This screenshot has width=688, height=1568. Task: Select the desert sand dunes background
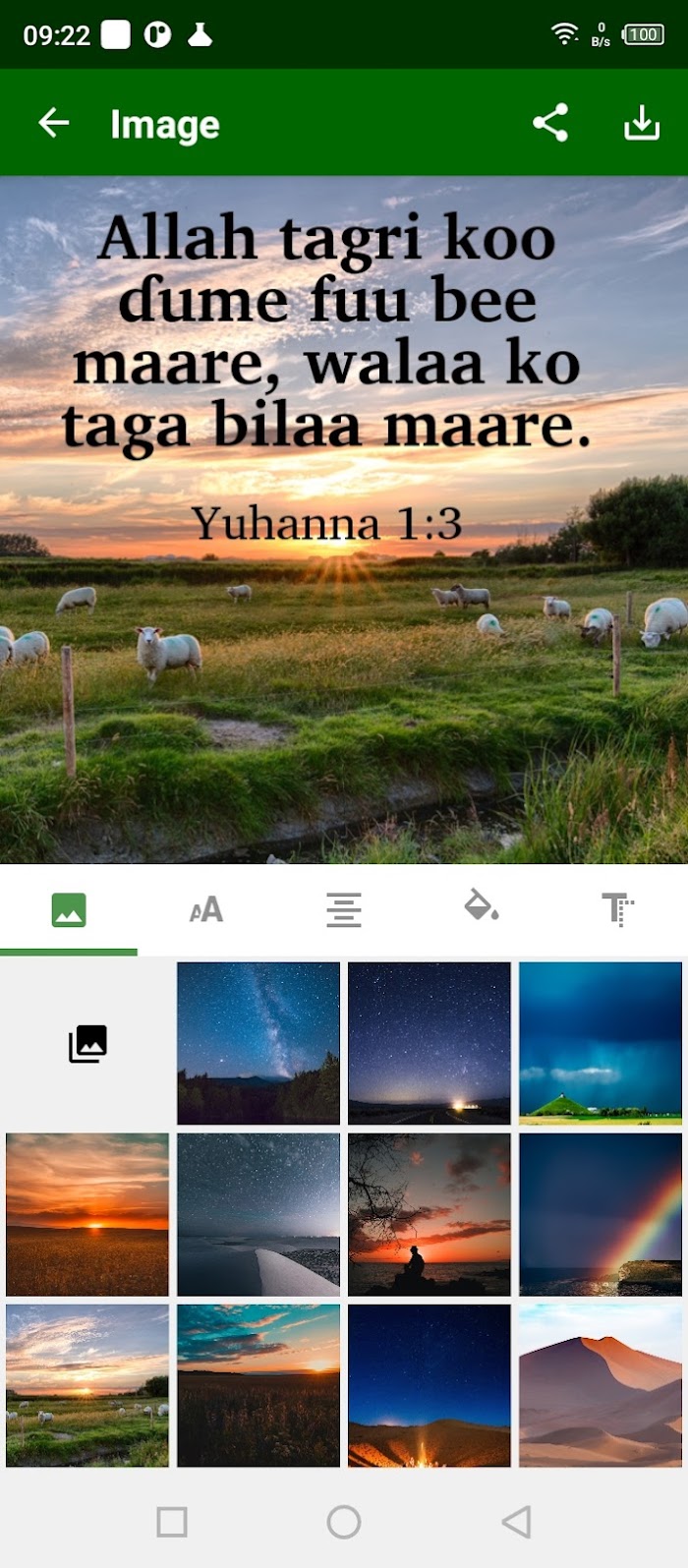click(601, 1385)
